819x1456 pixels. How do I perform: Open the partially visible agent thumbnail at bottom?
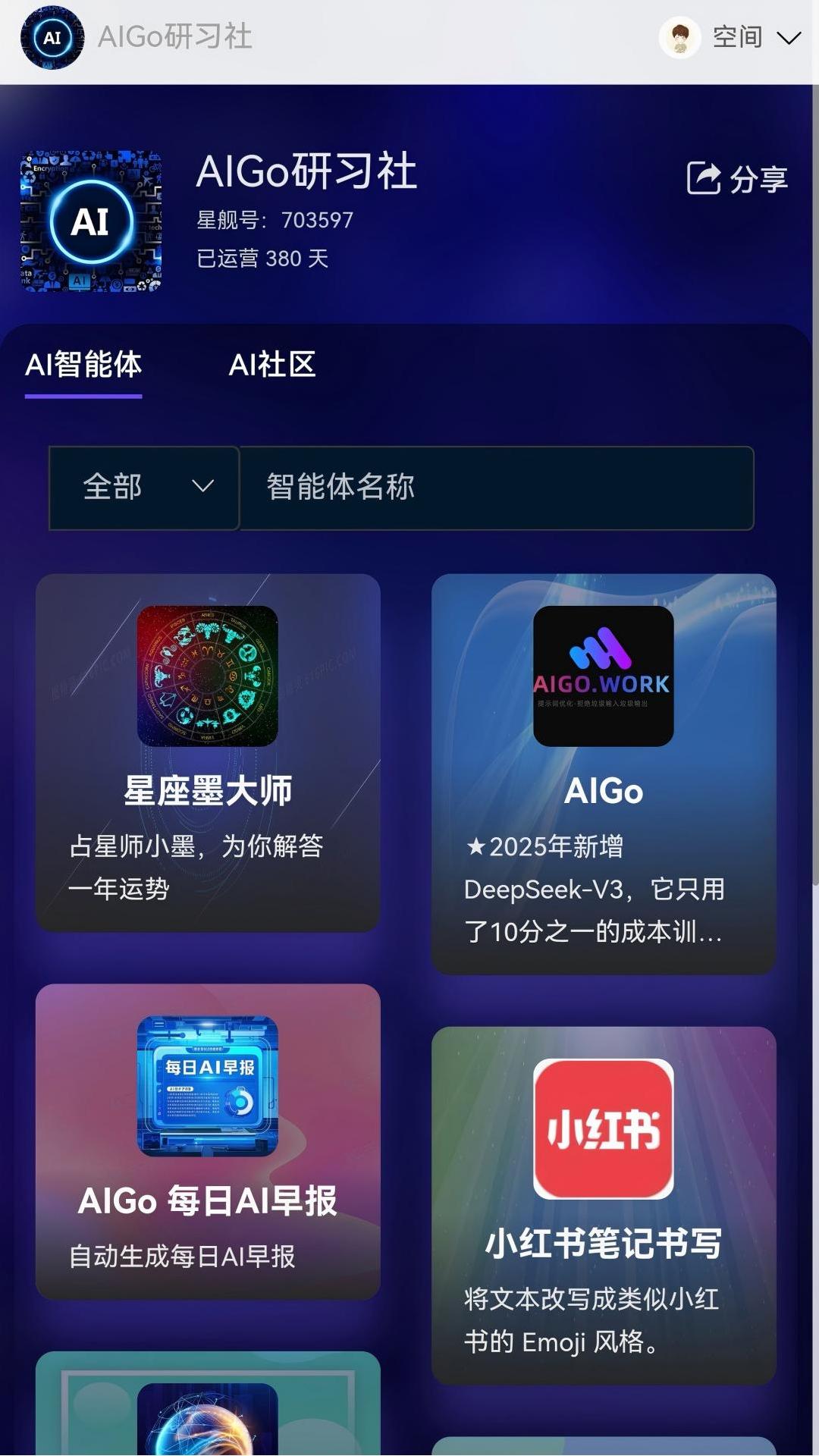[210, 1426]
